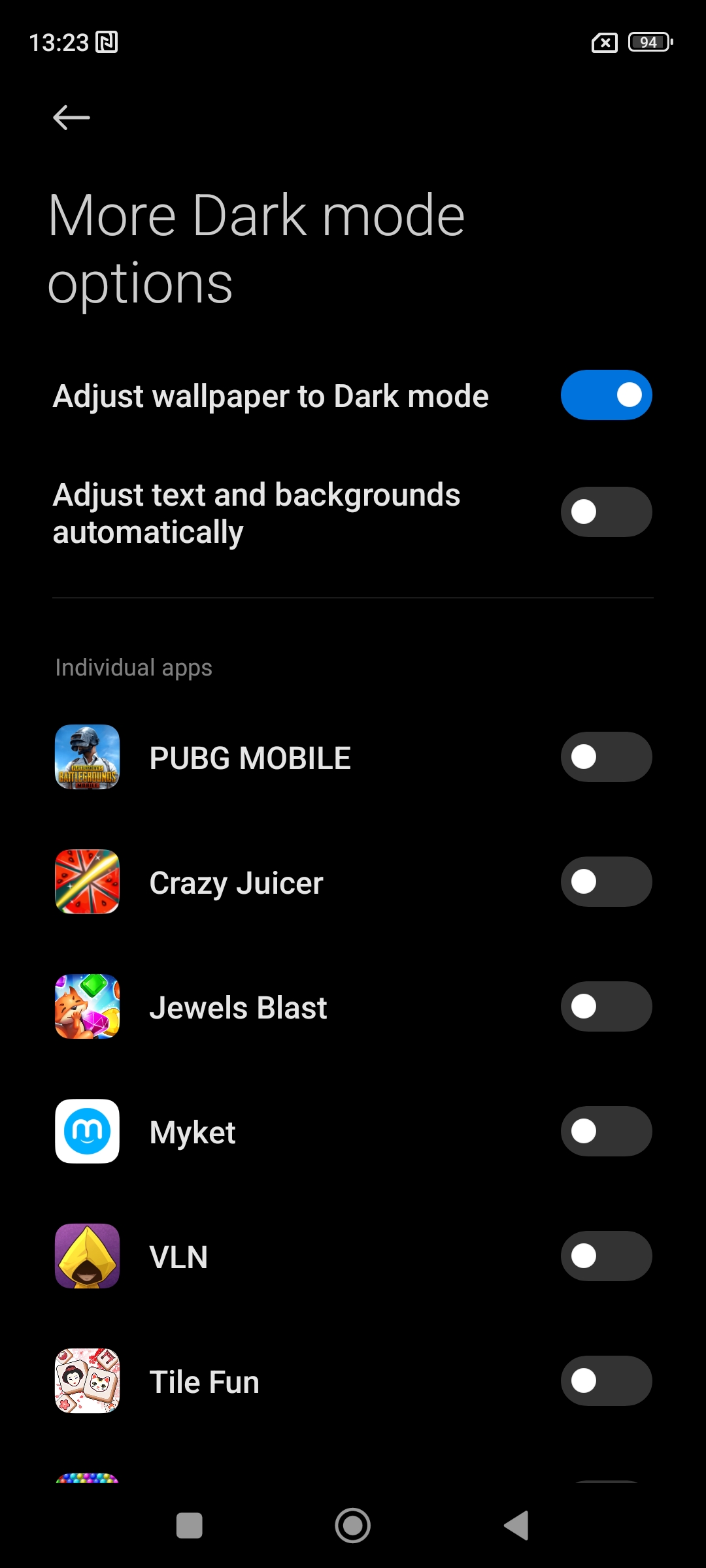The width and height of the screenshot is (706, 1568).
Task: Open recent apps from navigation bar
Action: pyautogui.click(x=190, y=1526)
